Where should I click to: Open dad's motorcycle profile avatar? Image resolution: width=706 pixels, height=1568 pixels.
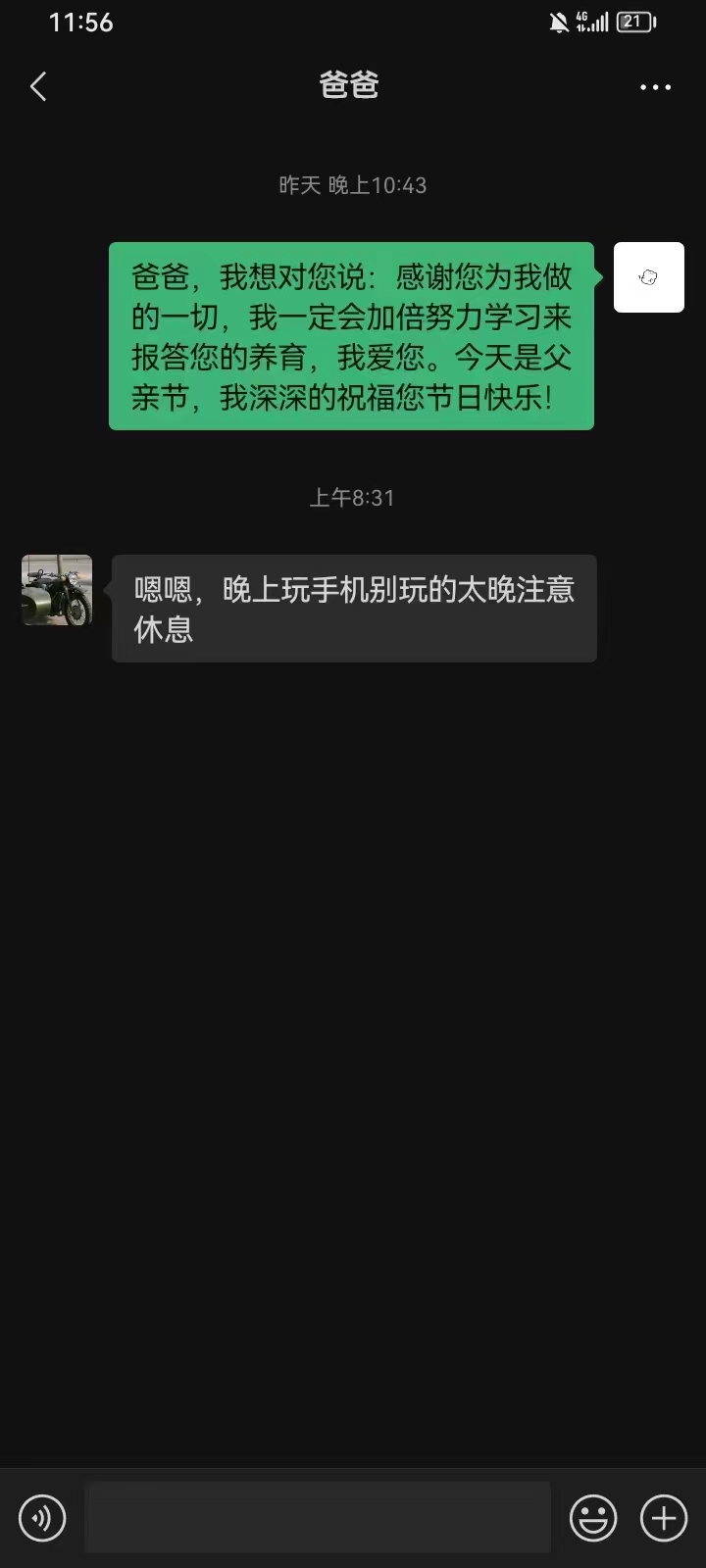point(57,590)
